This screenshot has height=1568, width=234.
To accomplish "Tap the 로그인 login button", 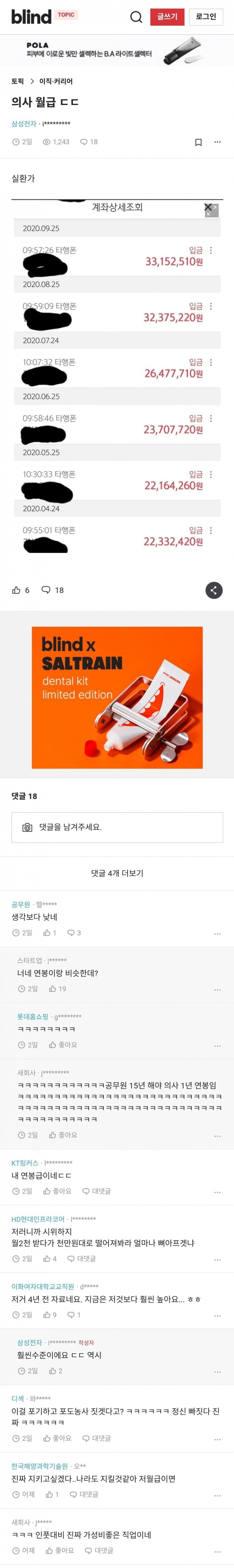I will [x=206, y=16].
